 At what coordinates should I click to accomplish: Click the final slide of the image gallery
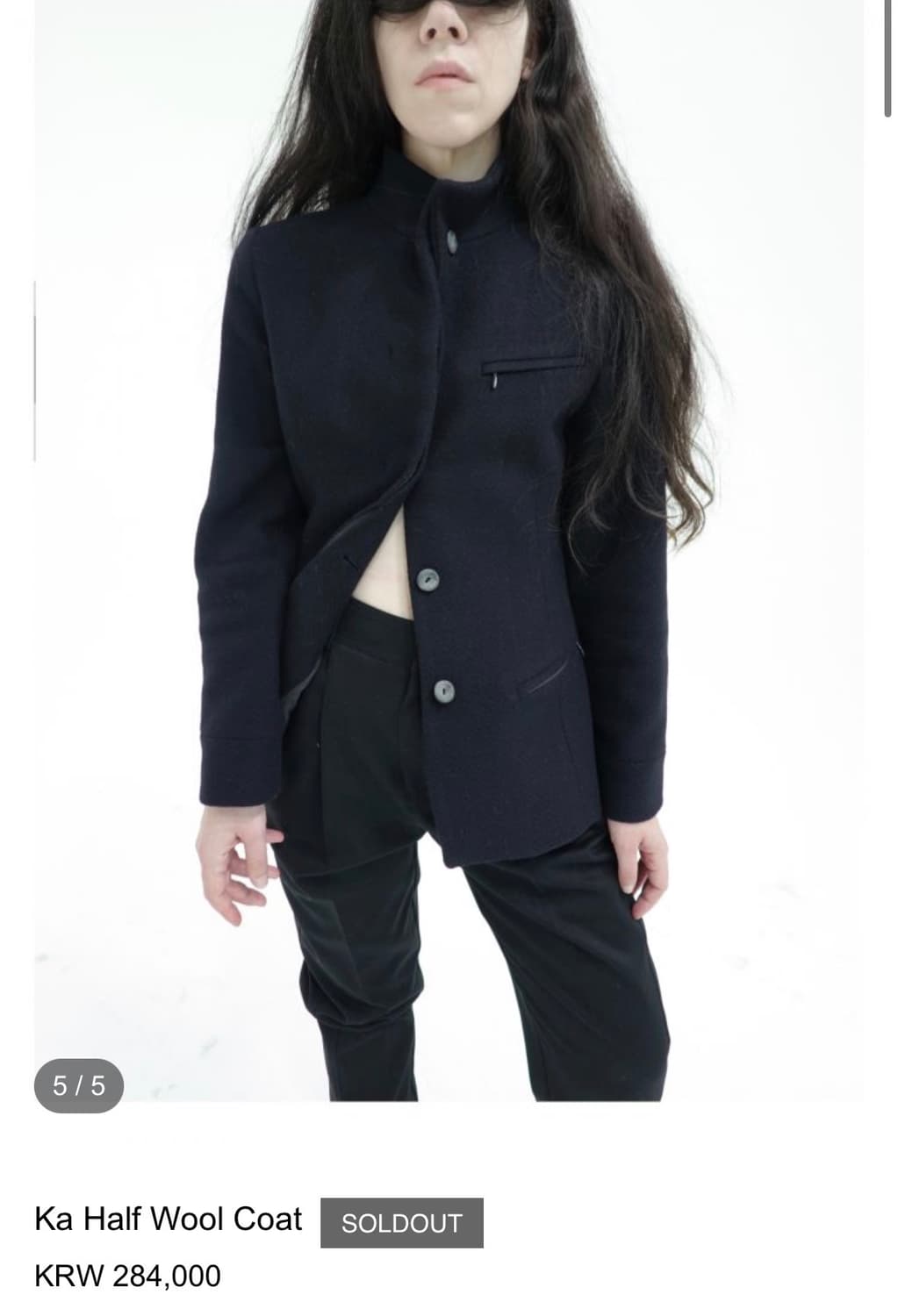tap(448, 561)
